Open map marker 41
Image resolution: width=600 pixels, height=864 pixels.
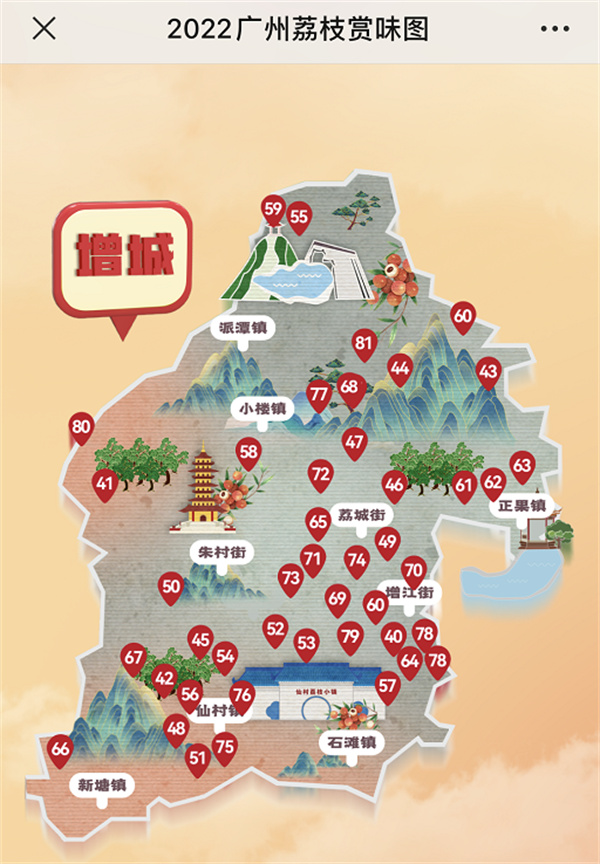click(x=104, y=486)
